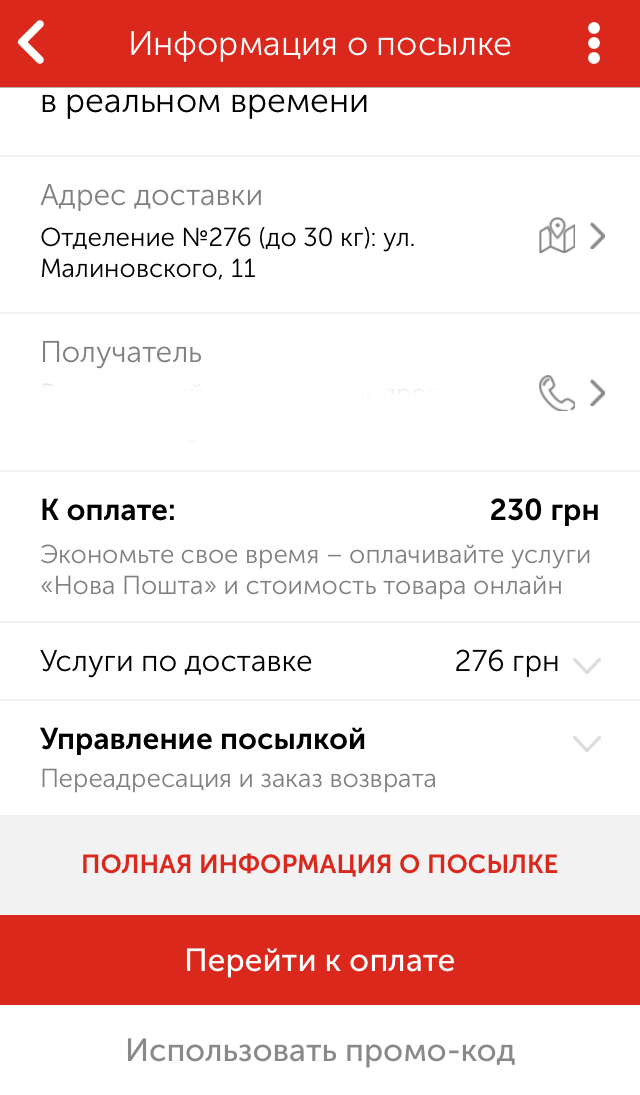This screenshot has width=640, height=1095.
Task: Expand Управление посылкой section
Action: point(586,744)
